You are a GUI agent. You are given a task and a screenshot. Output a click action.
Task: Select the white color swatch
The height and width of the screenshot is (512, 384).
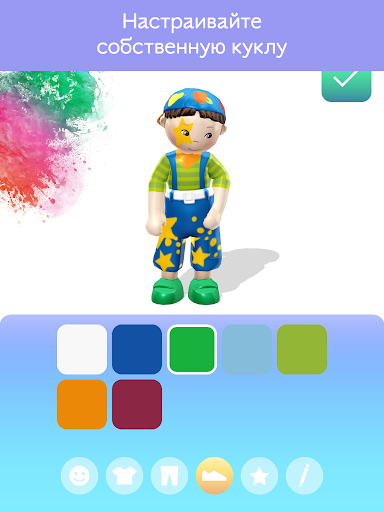(x=82, y=349)
